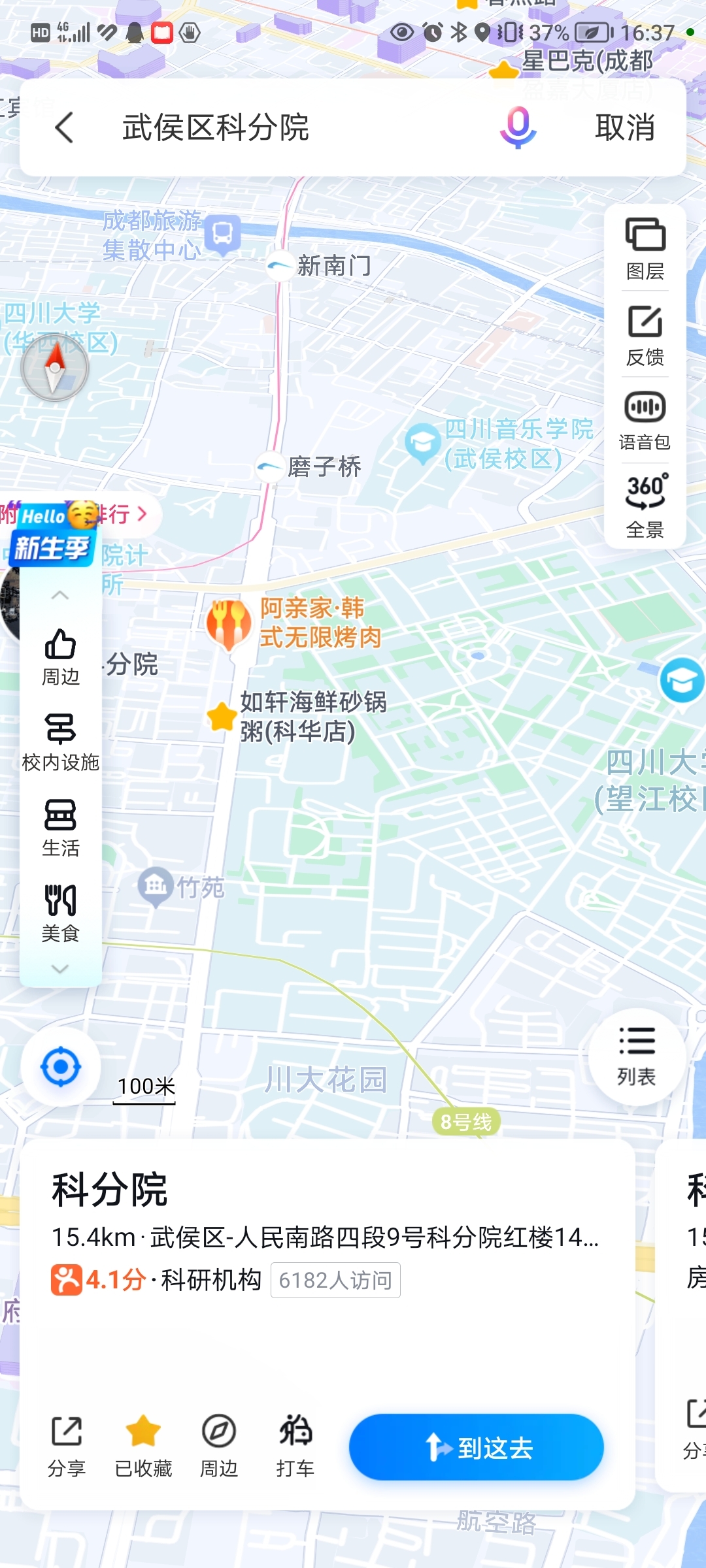Share 科分院 with the 分享 button
The width and height of the screenshot is (706, 1568).
coord(67,1446)
